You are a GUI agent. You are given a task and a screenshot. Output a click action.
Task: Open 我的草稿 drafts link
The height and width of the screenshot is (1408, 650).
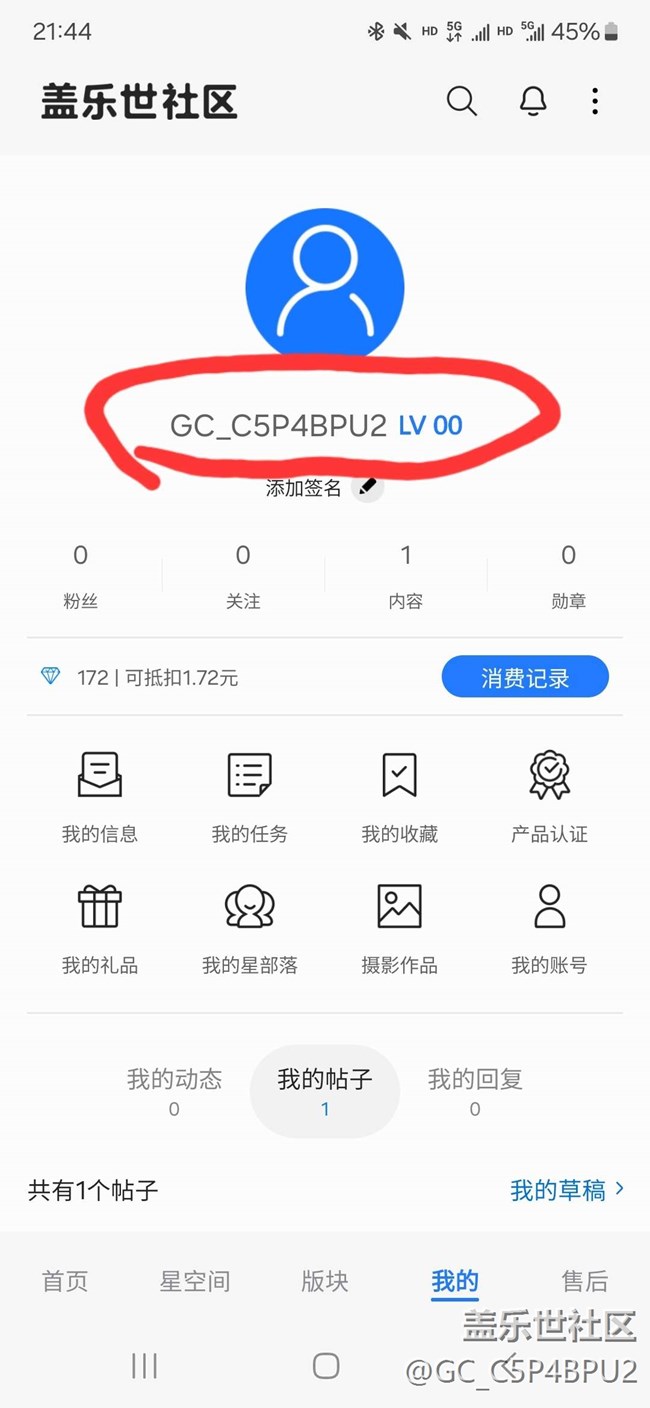coord(567,1190)
